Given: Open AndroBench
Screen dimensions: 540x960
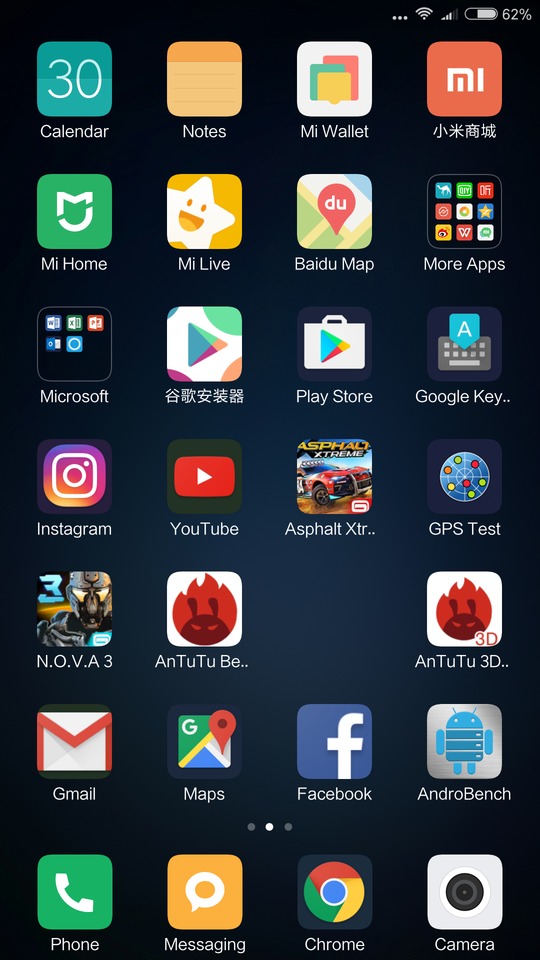Looking at the screenshot, I should pos(464,741).
